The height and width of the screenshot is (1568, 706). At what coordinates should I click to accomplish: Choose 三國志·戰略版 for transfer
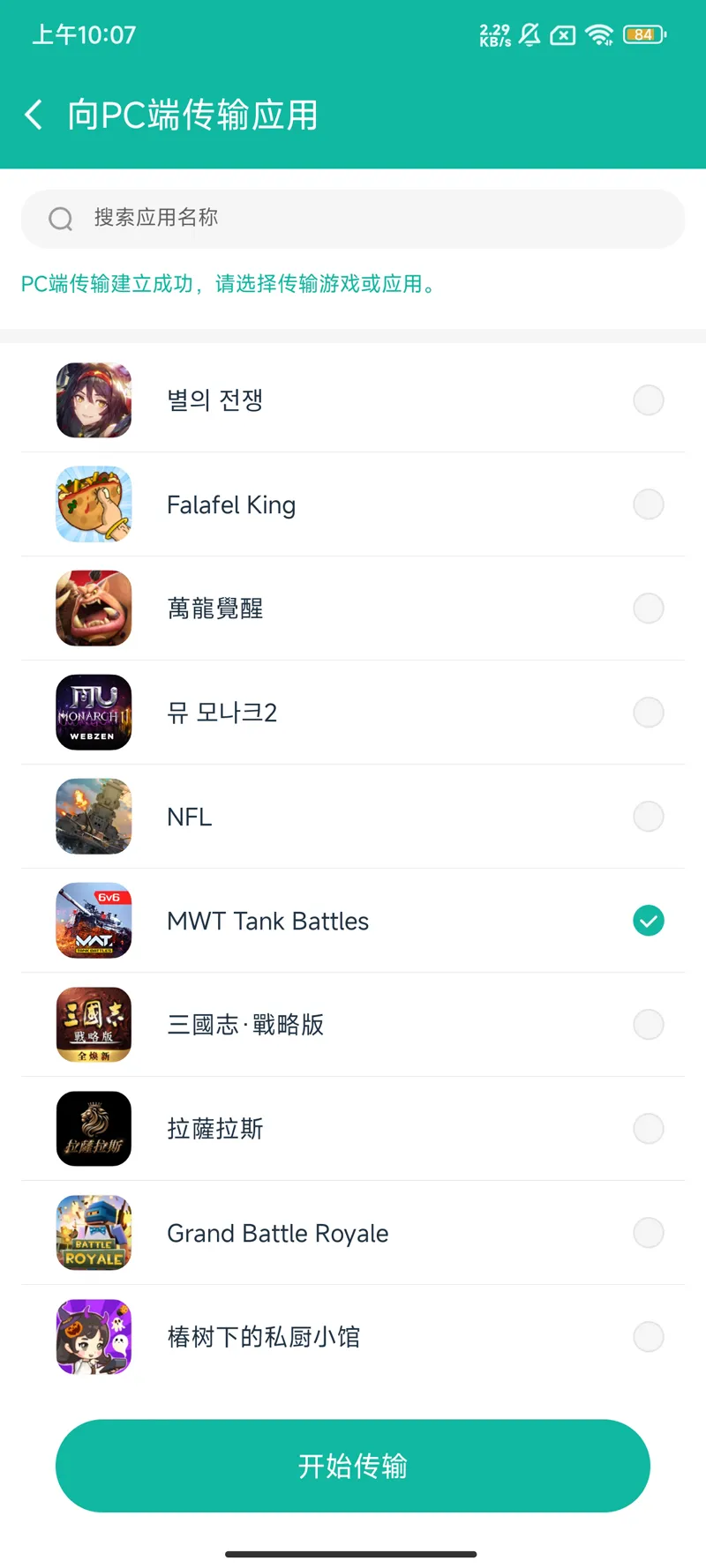(648, 1025)
